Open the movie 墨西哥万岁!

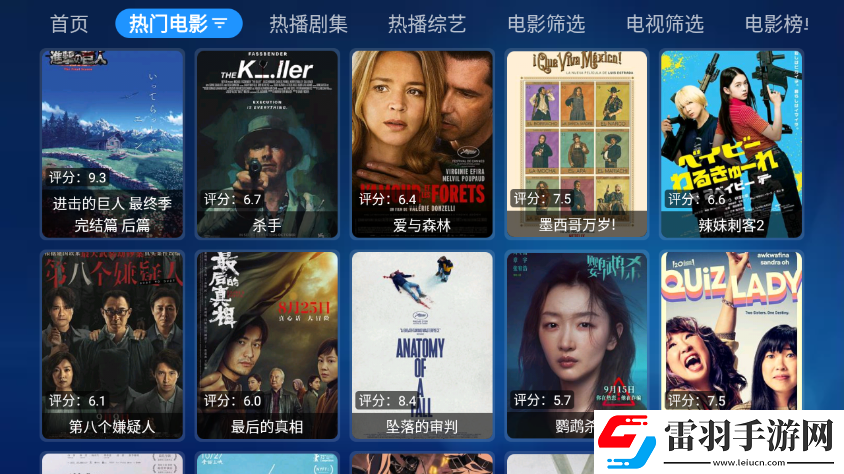click(577, 144)
